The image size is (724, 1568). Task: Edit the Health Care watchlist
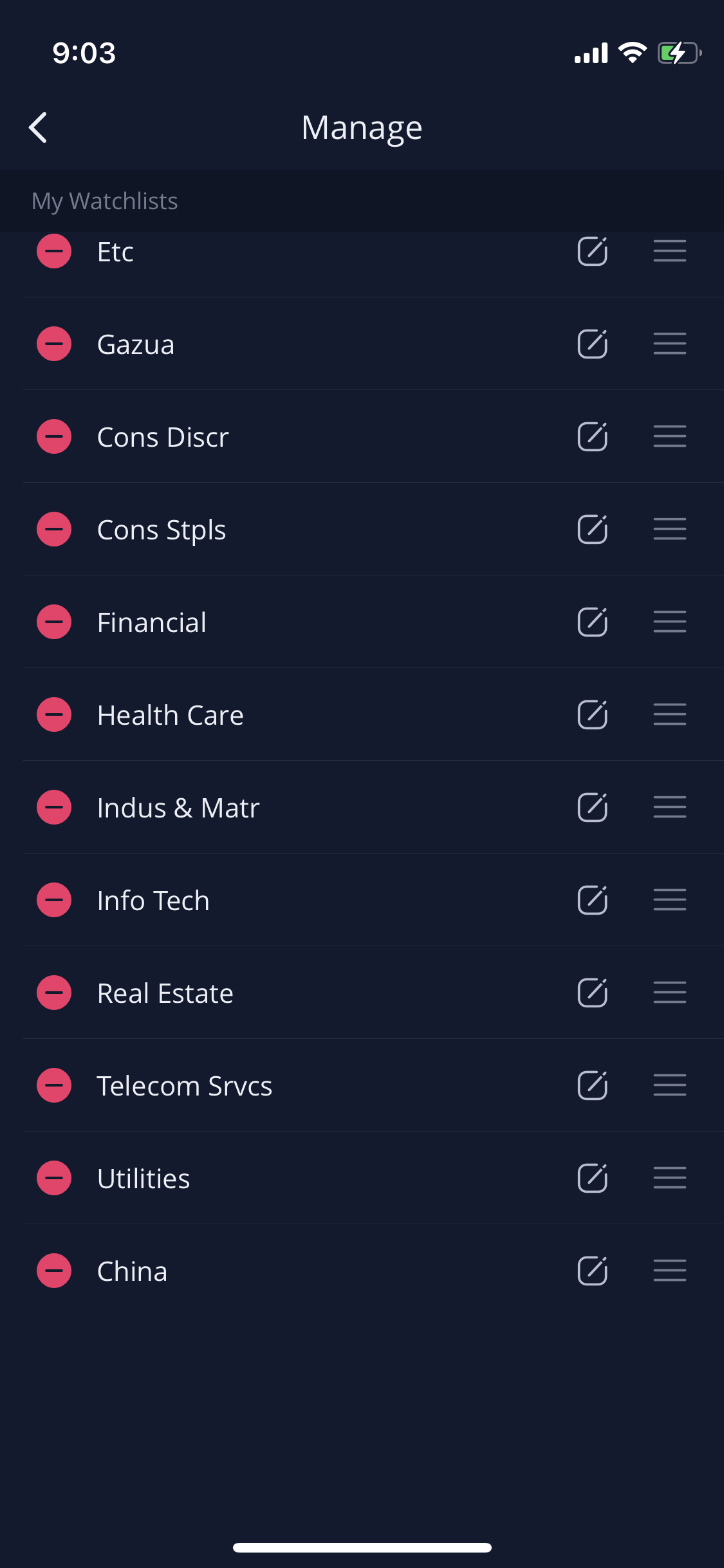click(592, 714)
